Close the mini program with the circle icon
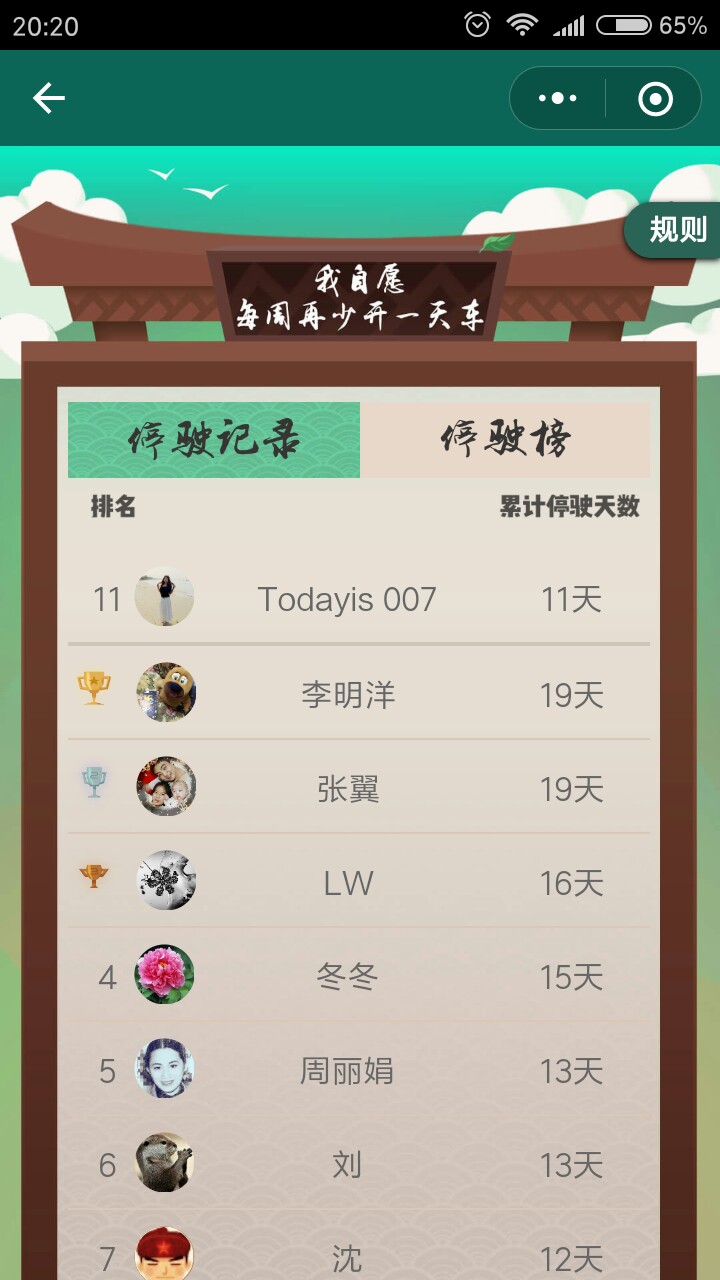The image size is (720, 1280). tap(655, 98)
